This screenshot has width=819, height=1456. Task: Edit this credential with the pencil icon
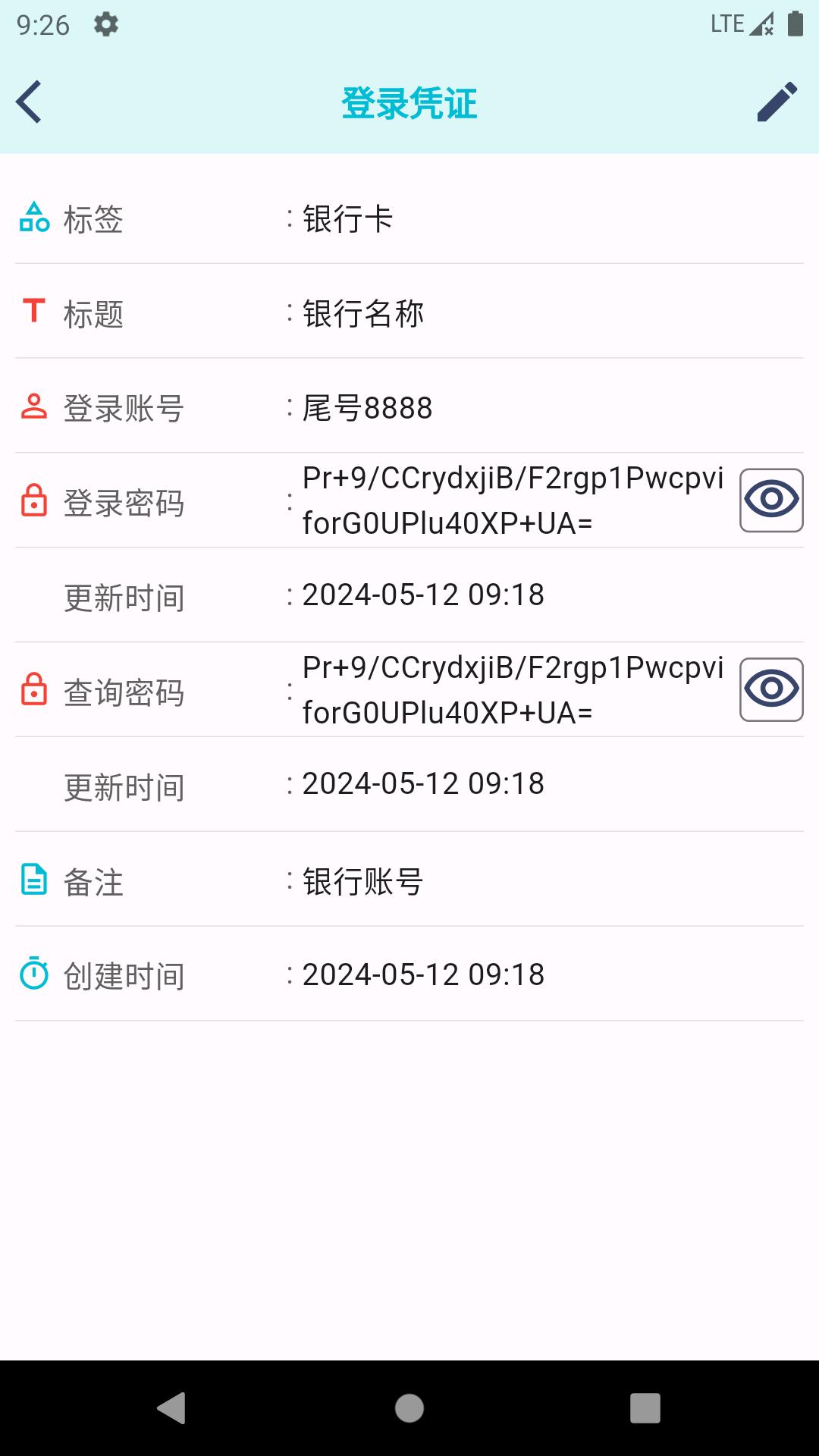[777, 102]
